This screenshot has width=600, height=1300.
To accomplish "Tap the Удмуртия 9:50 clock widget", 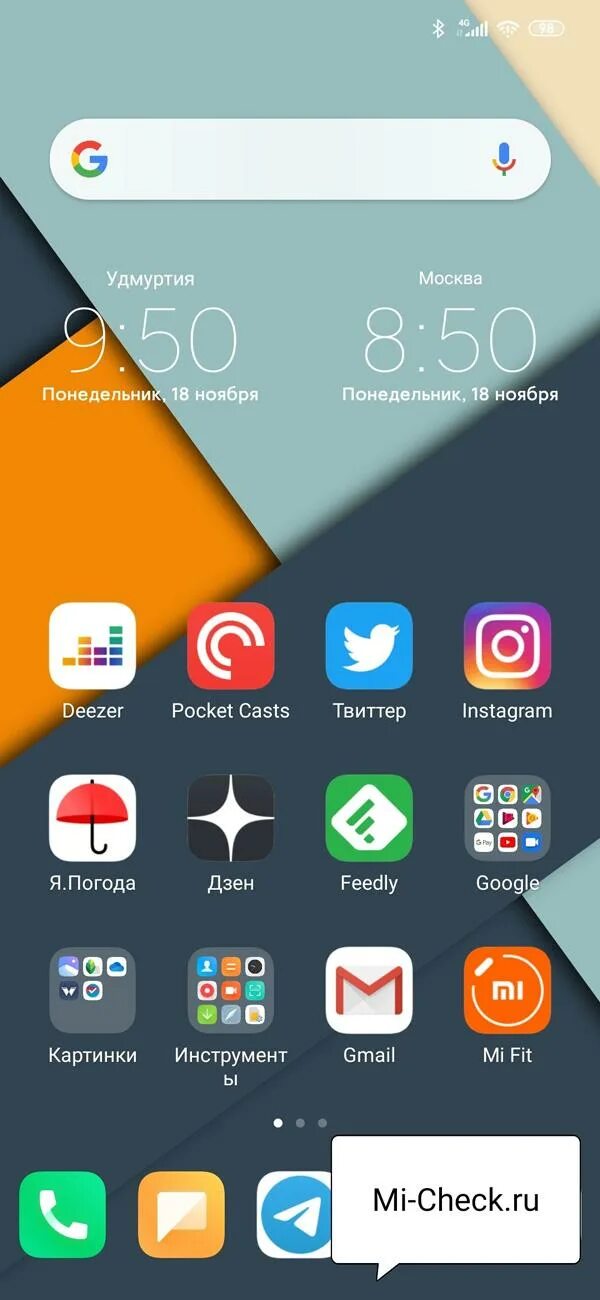I will 150,336.
